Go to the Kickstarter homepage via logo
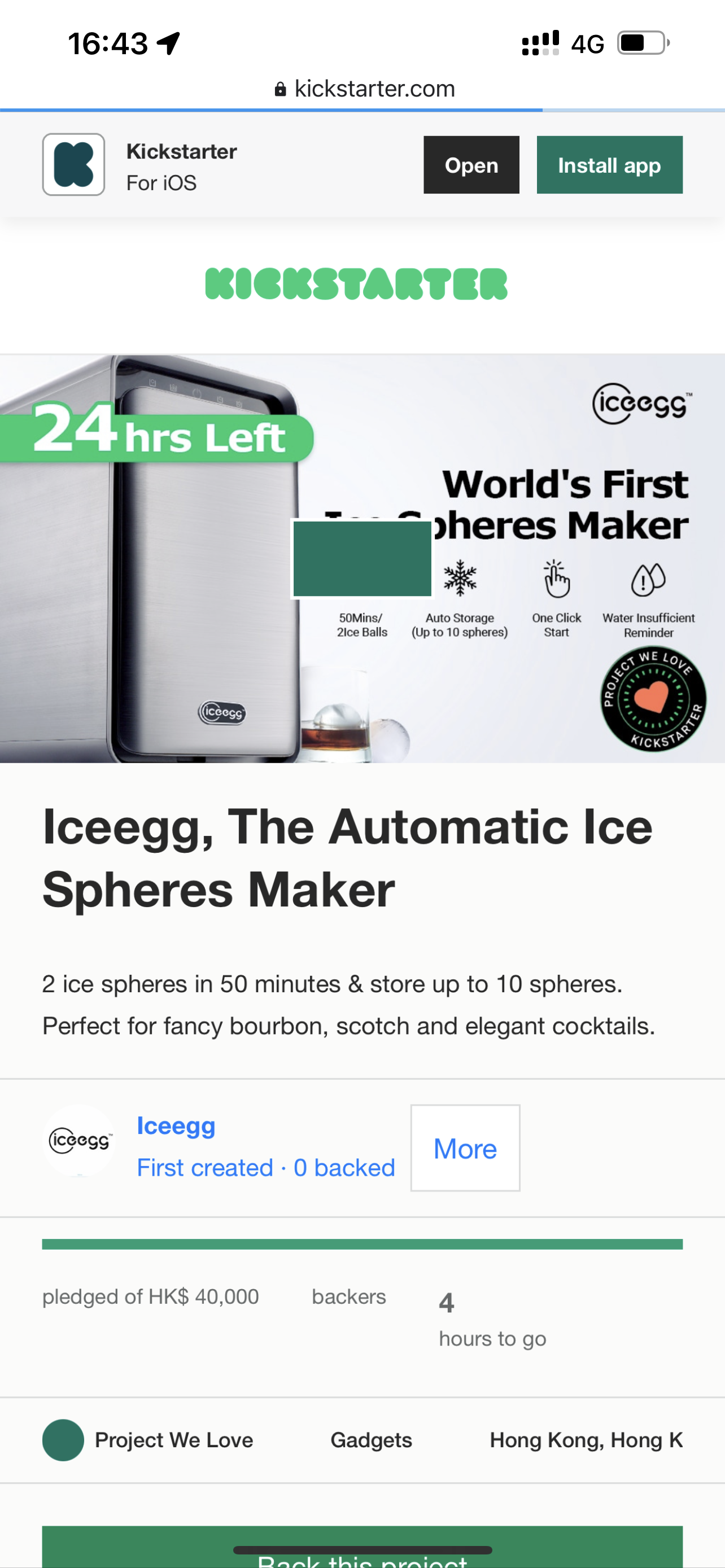Viewport: 725px width, 1568px height. click(356, 284)
